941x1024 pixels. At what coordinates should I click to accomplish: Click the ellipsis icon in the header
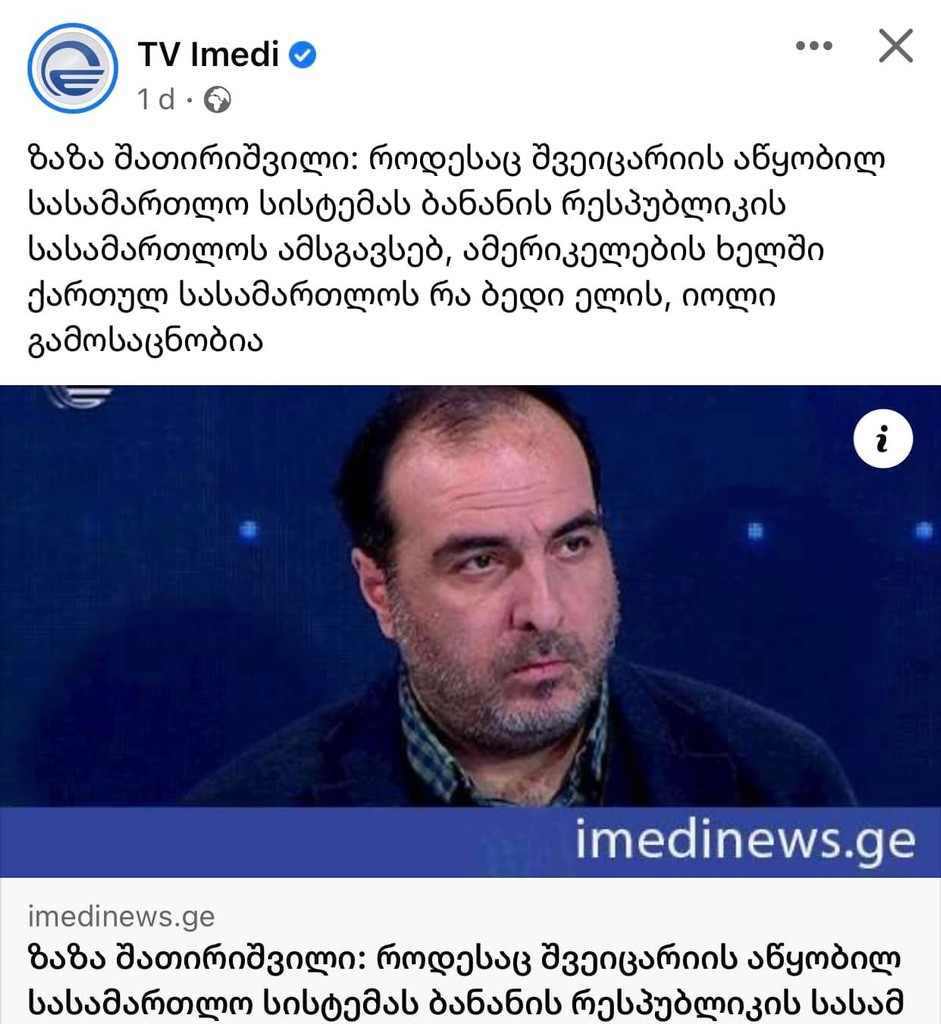(x=815, y=45)
